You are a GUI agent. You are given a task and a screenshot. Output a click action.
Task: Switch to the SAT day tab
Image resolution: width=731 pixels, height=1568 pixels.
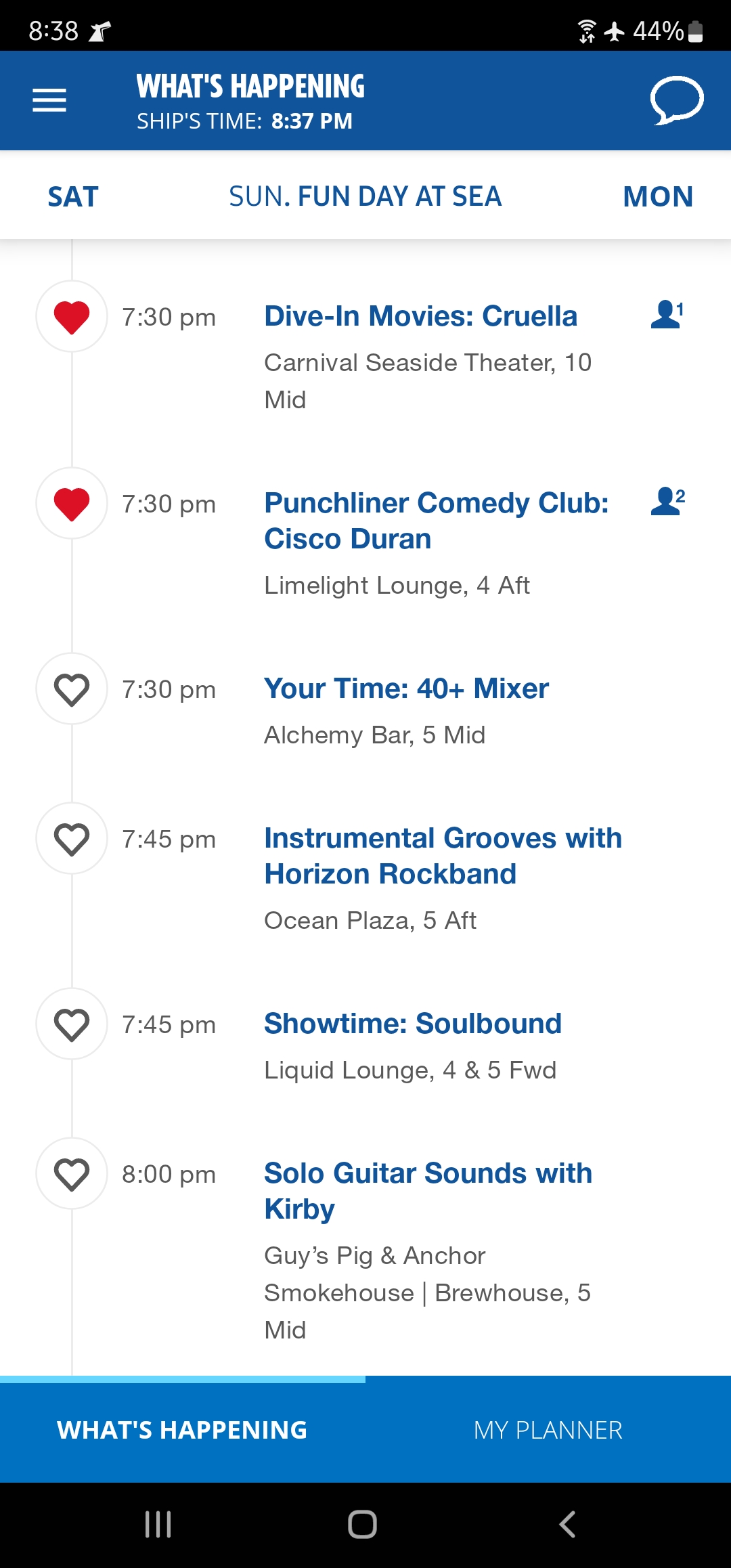point(73,196)
